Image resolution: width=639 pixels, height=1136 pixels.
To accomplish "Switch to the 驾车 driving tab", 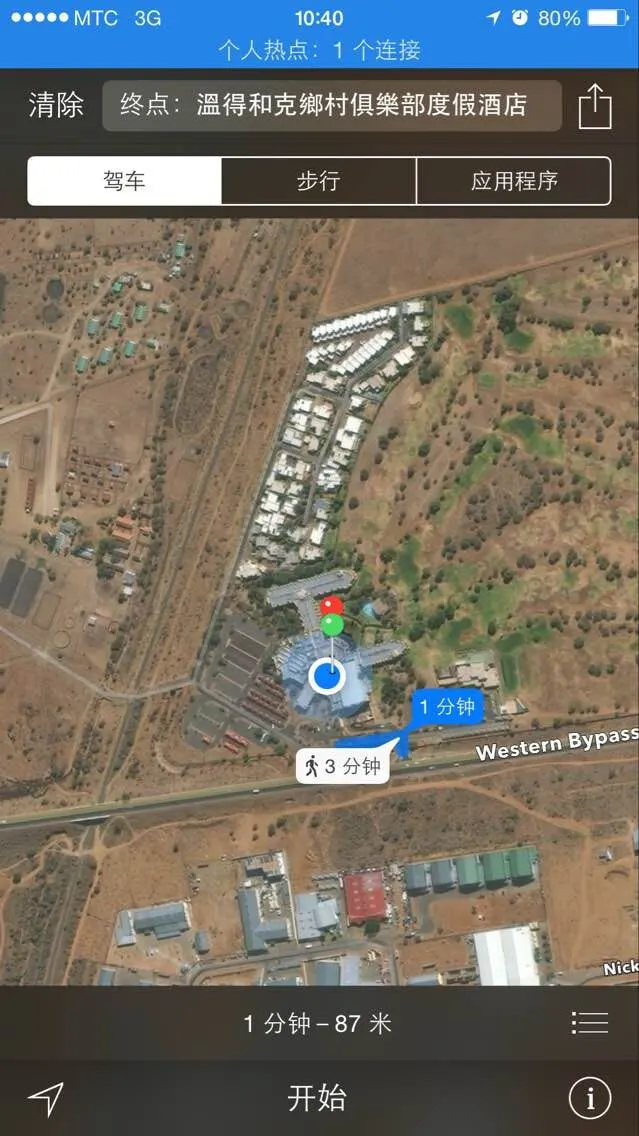I will tap(125, 181).
